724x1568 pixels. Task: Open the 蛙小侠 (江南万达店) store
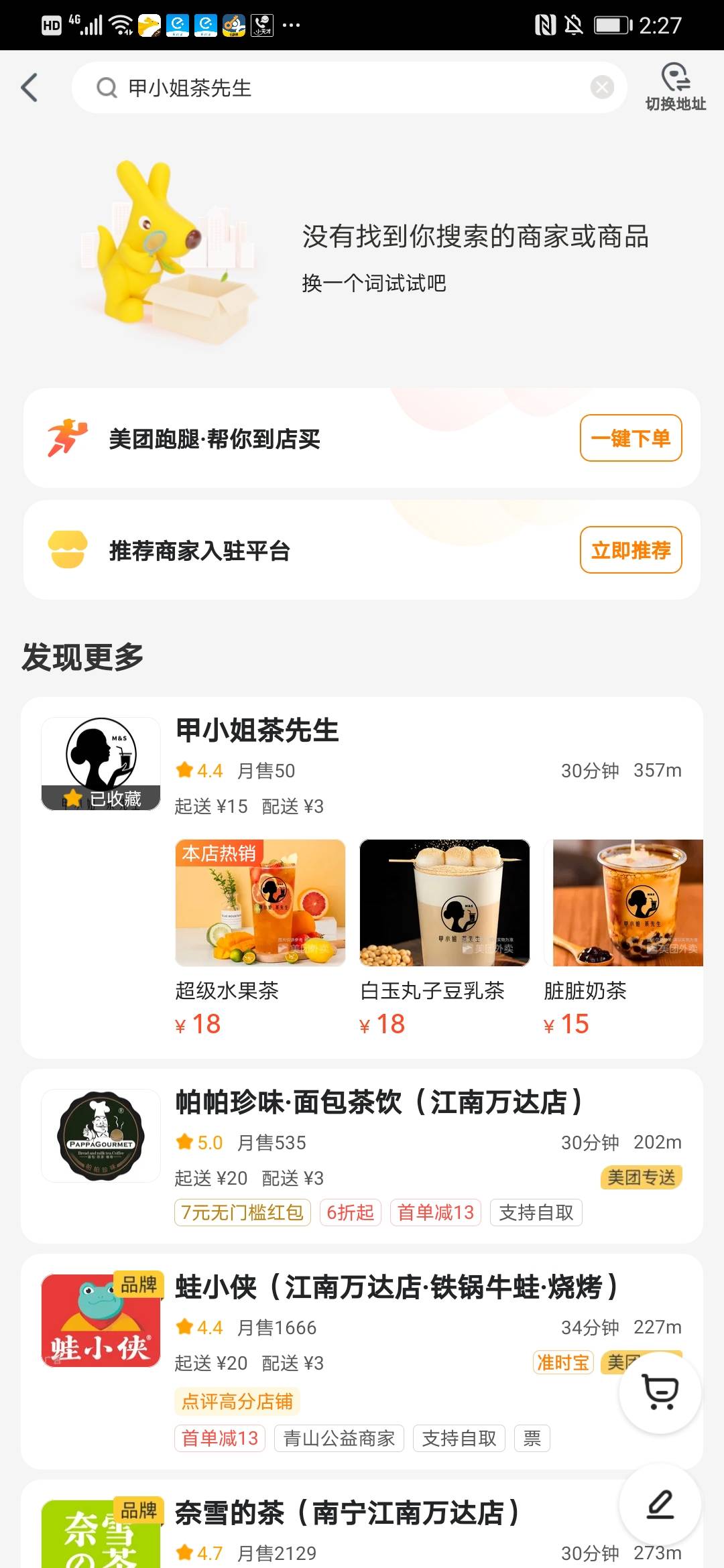pyautogui.click(x=396, y=1288)
